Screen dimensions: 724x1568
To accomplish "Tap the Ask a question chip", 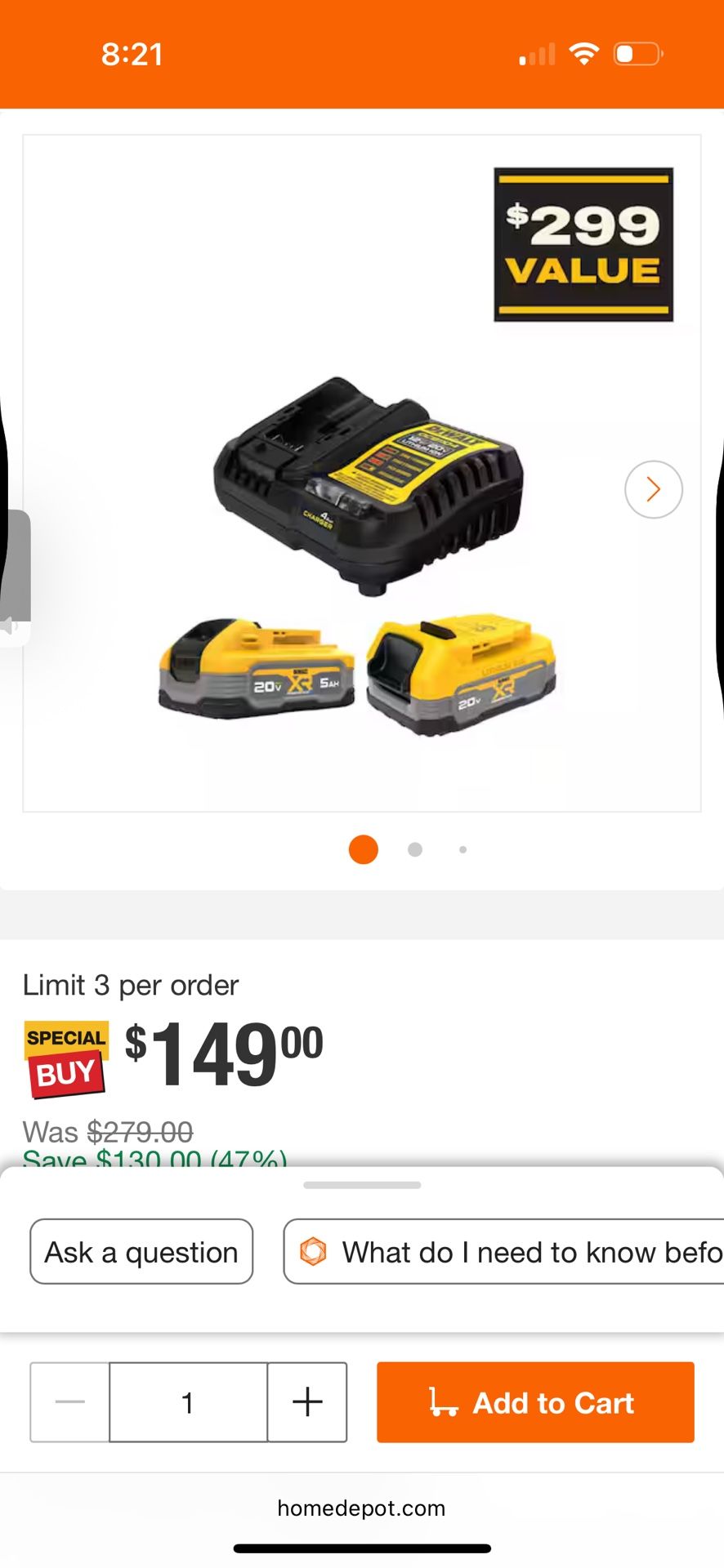I will click(141, 1251).
